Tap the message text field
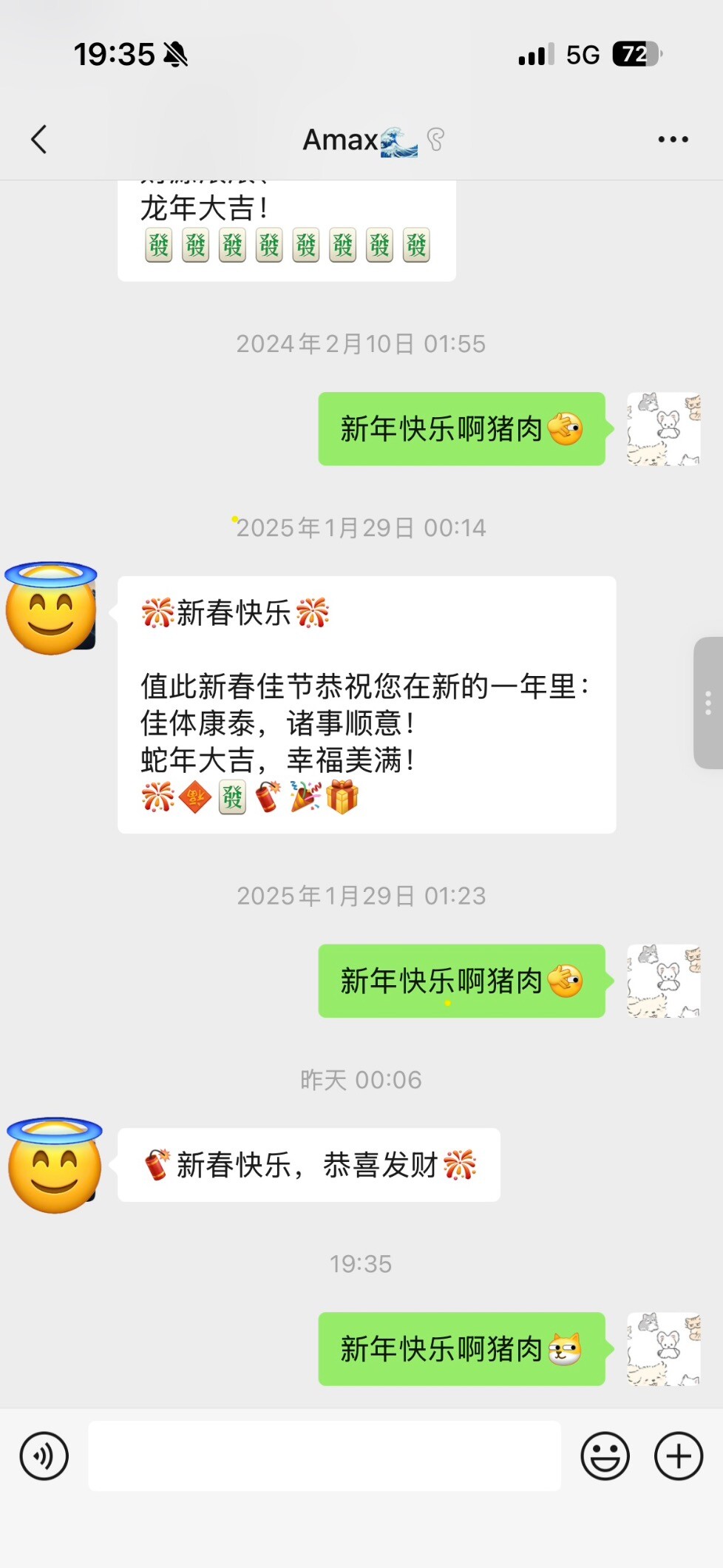 pyautogui.click(x=324, y=1456)
